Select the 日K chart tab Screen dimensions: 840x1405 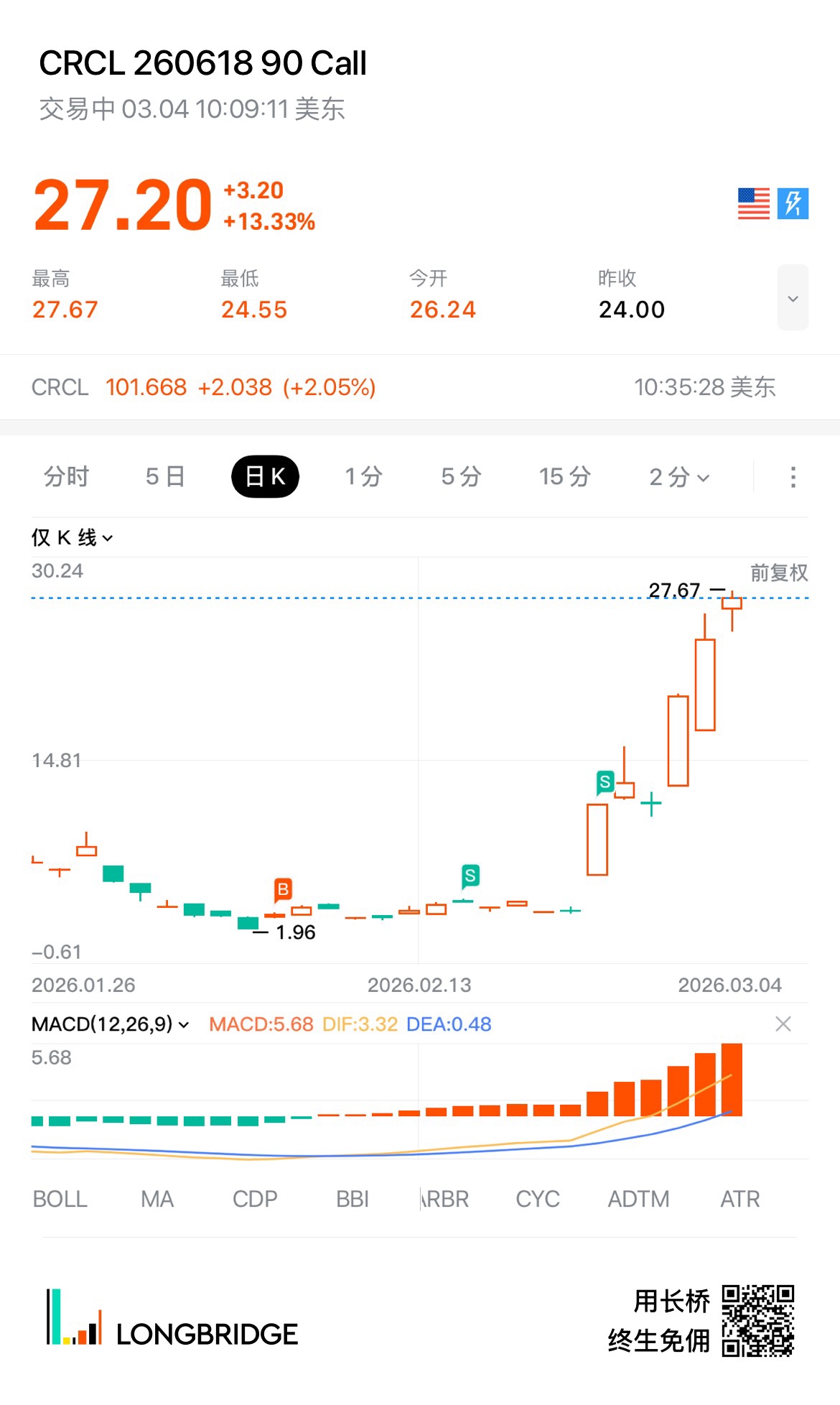tap(265, 477)
